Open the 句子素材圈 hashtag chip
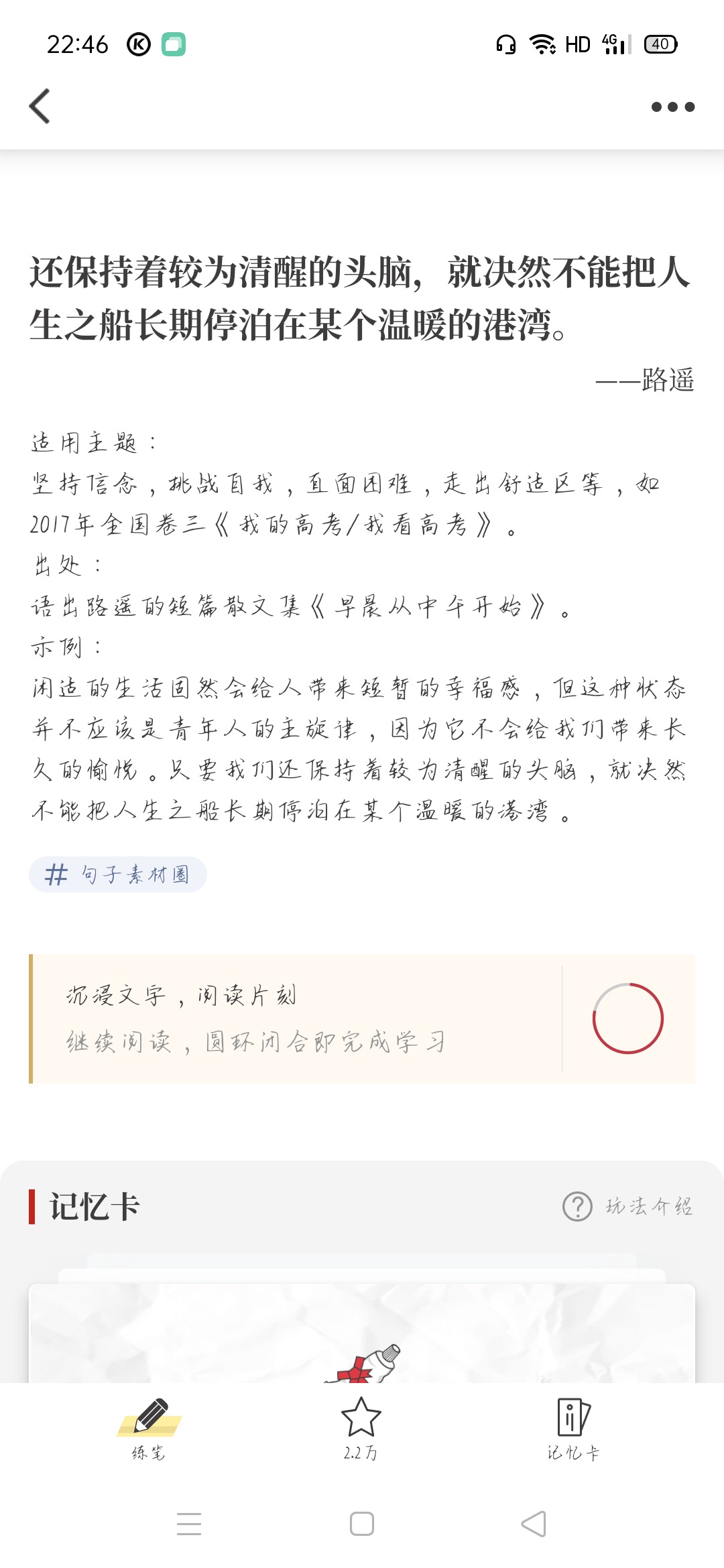Image resolution: width=724 pixels, height=1568 pixels. click(118, 874)
